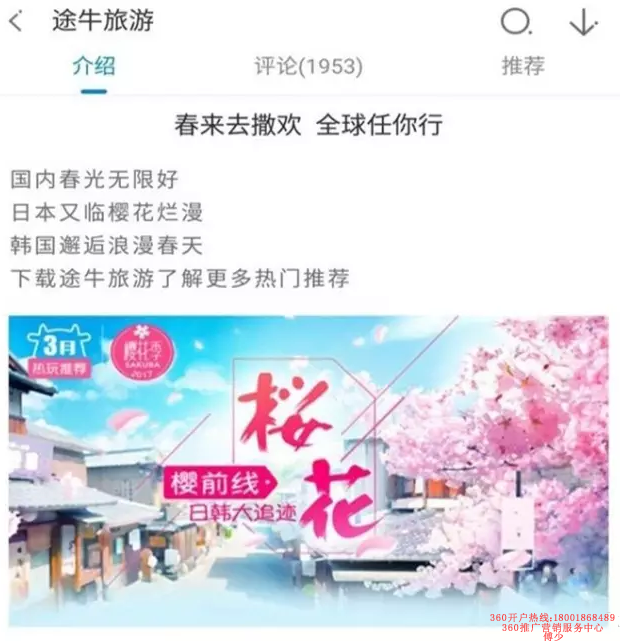Image resolution: width=620 pixels, height=641 pixels.
Task: Go back from 途牛旅游 page
Action: pos(16,22)
